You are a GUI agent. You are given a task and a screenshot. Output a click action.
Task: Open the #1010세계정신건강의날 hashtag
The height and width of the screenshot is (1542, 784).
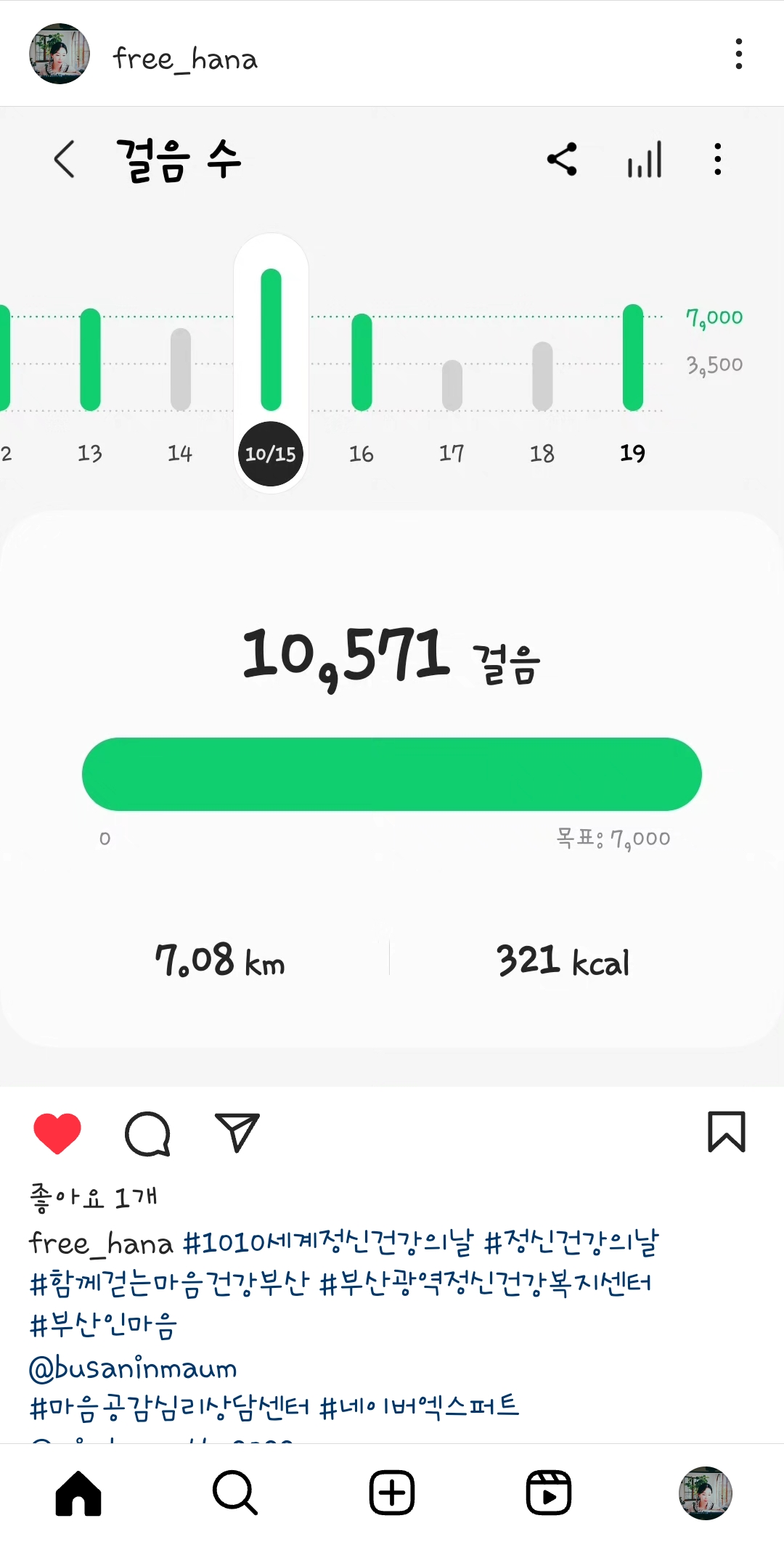(327, 1243)
